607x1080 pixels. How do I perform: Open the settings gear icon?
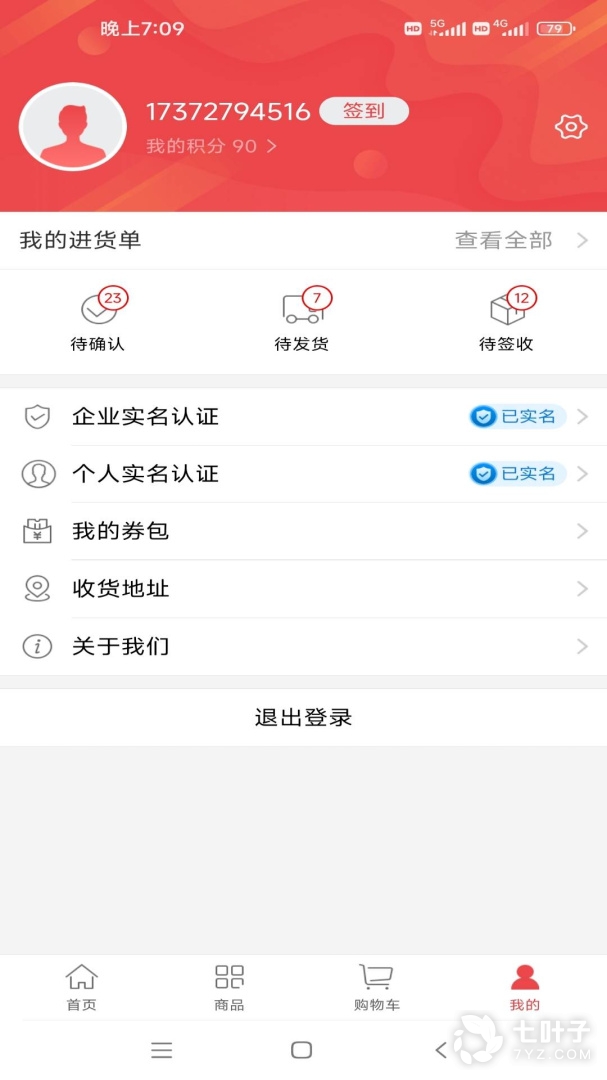(570, 127)
